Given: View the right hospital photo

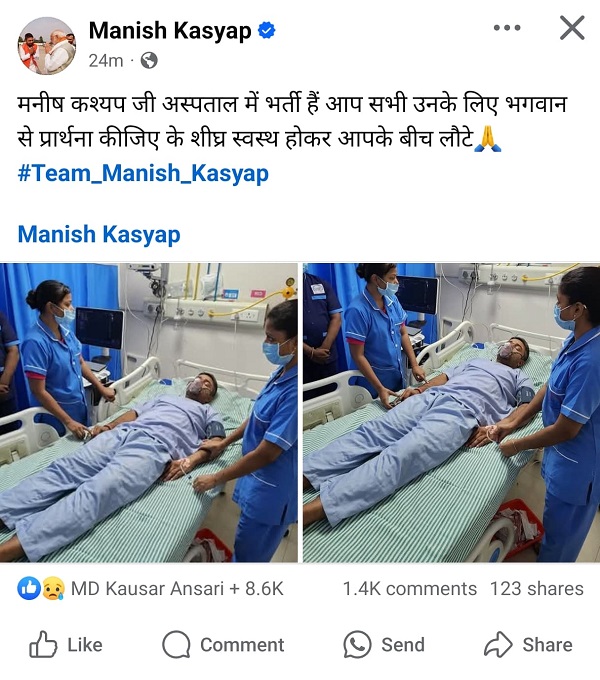Looking at the screenshot, I should [x=451, y=412].
